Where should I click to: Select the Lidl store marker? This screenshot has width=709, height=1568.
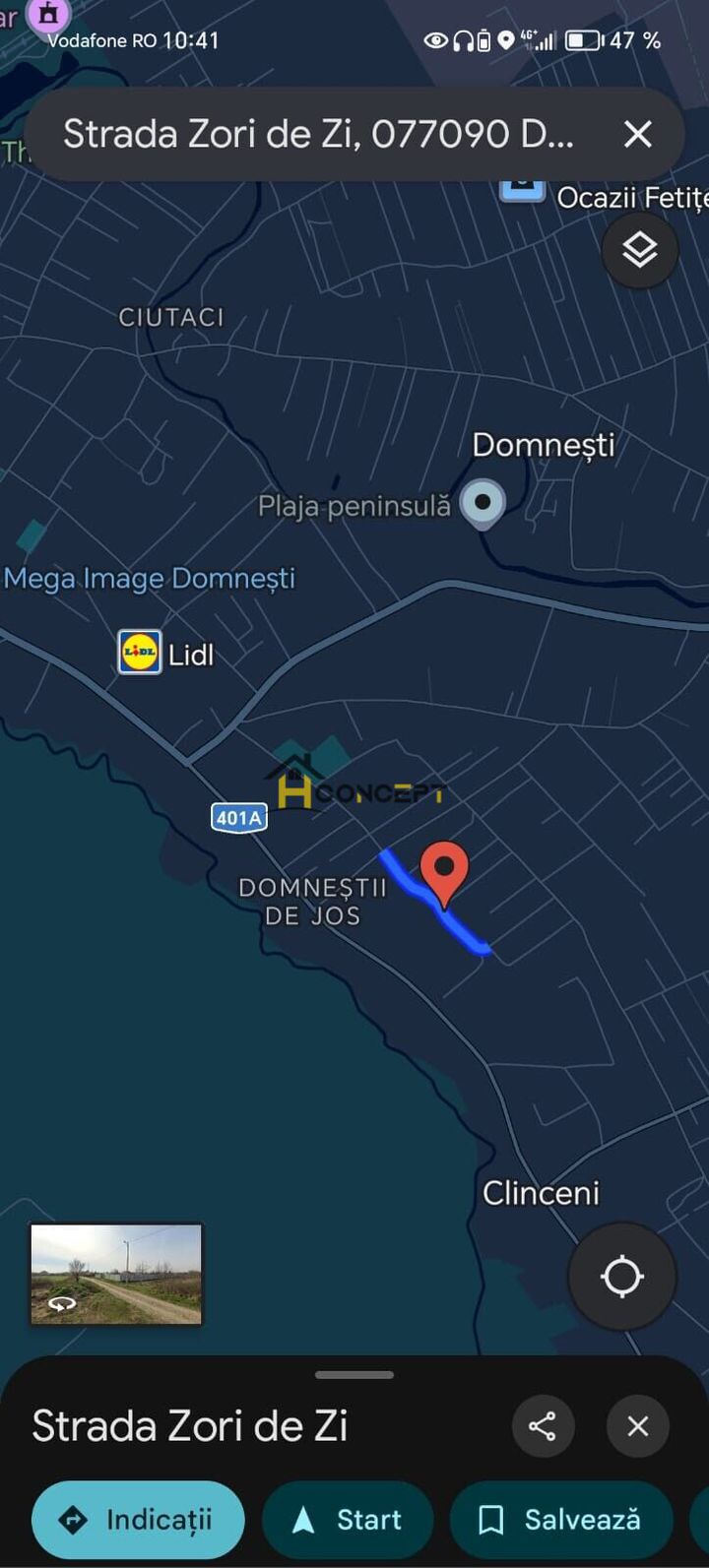tap(140, 653)
